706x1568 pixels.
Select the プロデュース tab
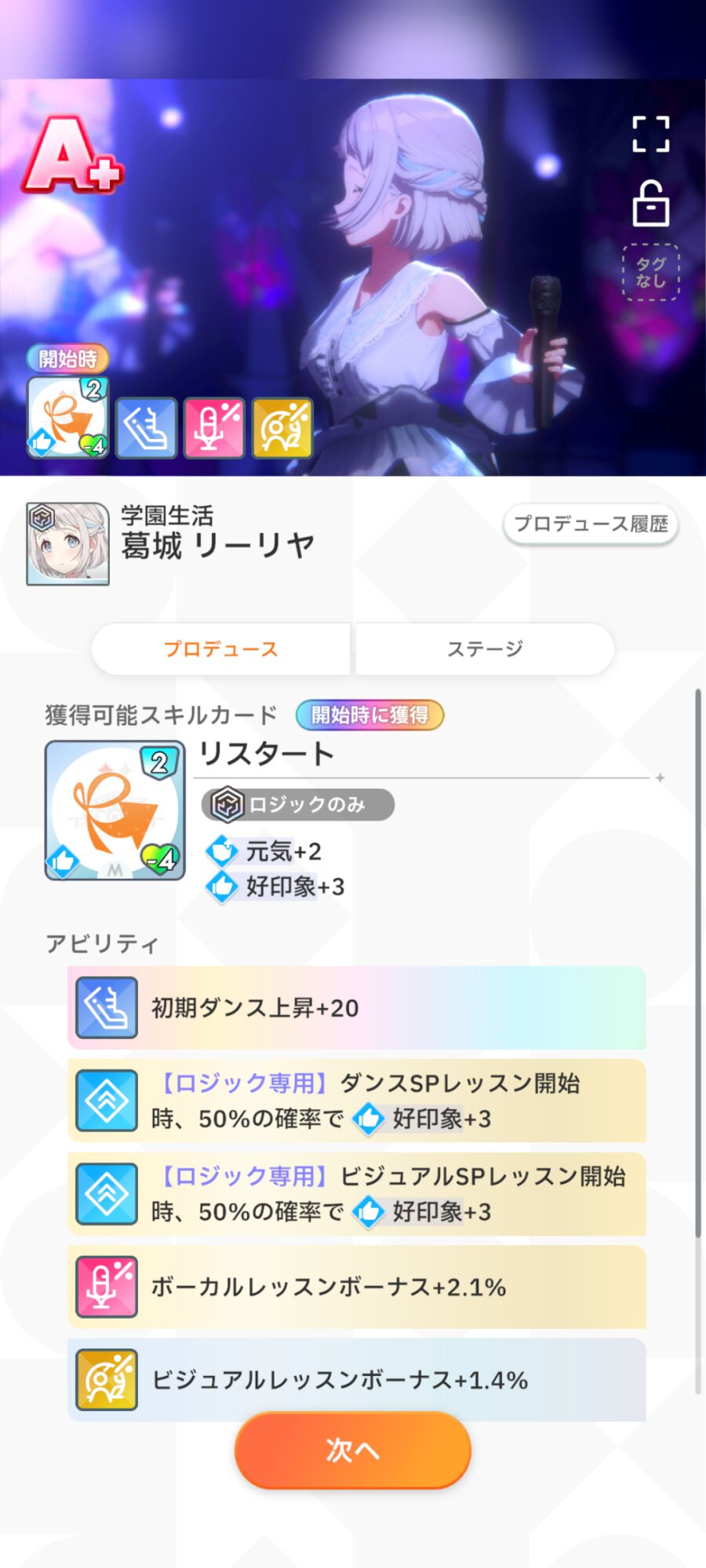click(x=220, y=649)
